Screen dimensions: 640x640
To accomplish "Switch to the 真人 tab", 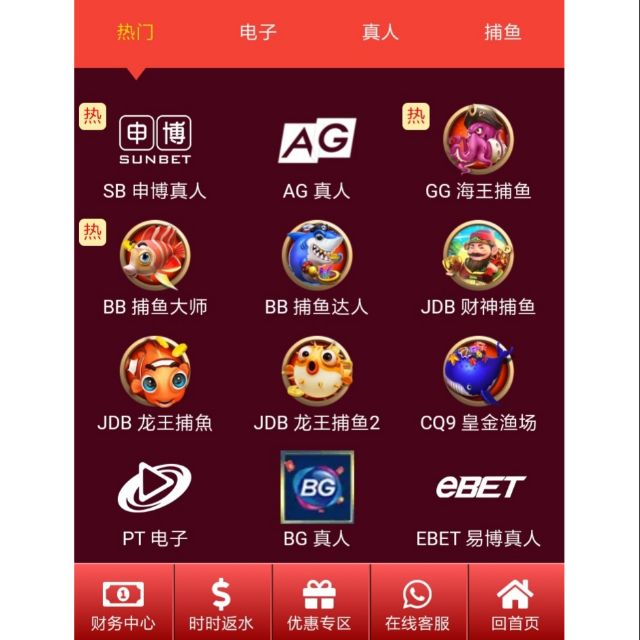I will click(380, 32).
